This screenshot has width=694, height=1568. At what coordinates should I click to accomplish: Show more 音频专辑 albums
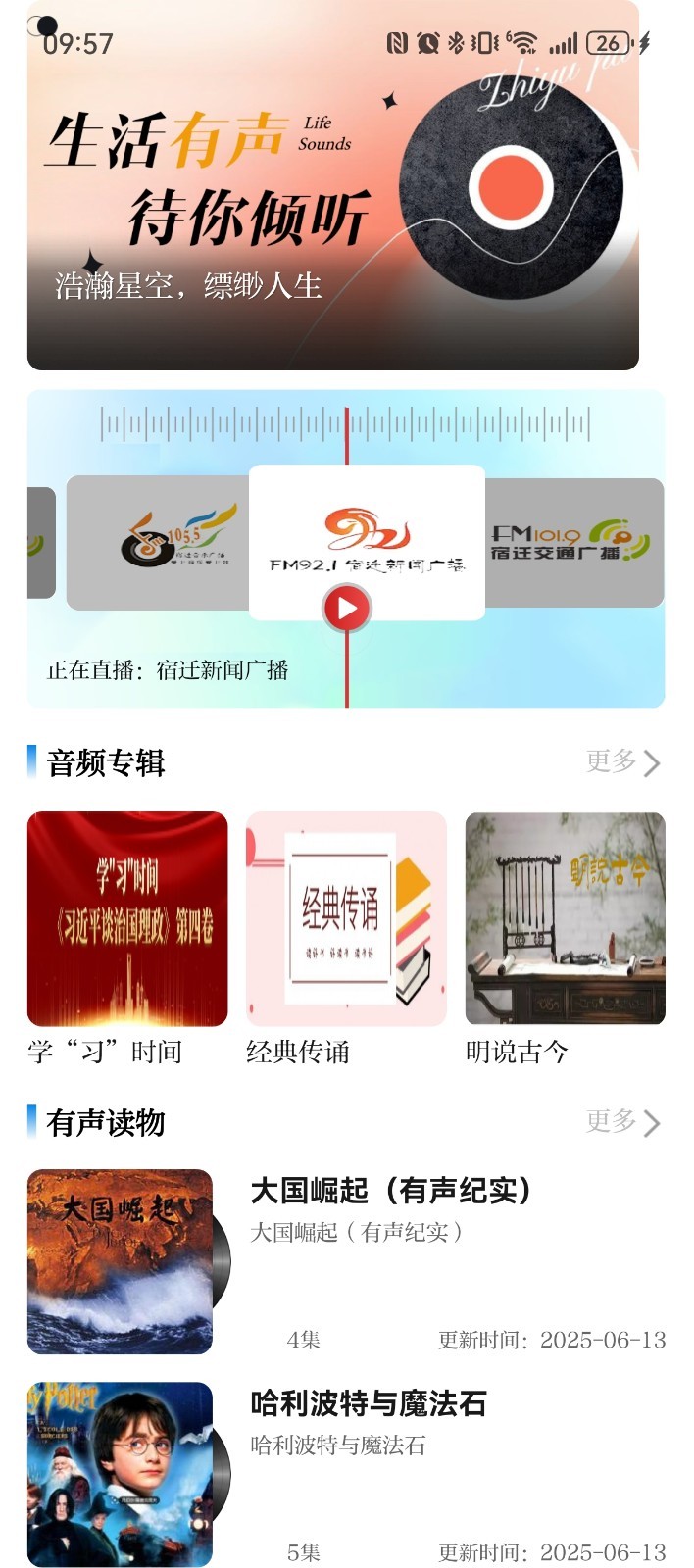click(622, 761)
